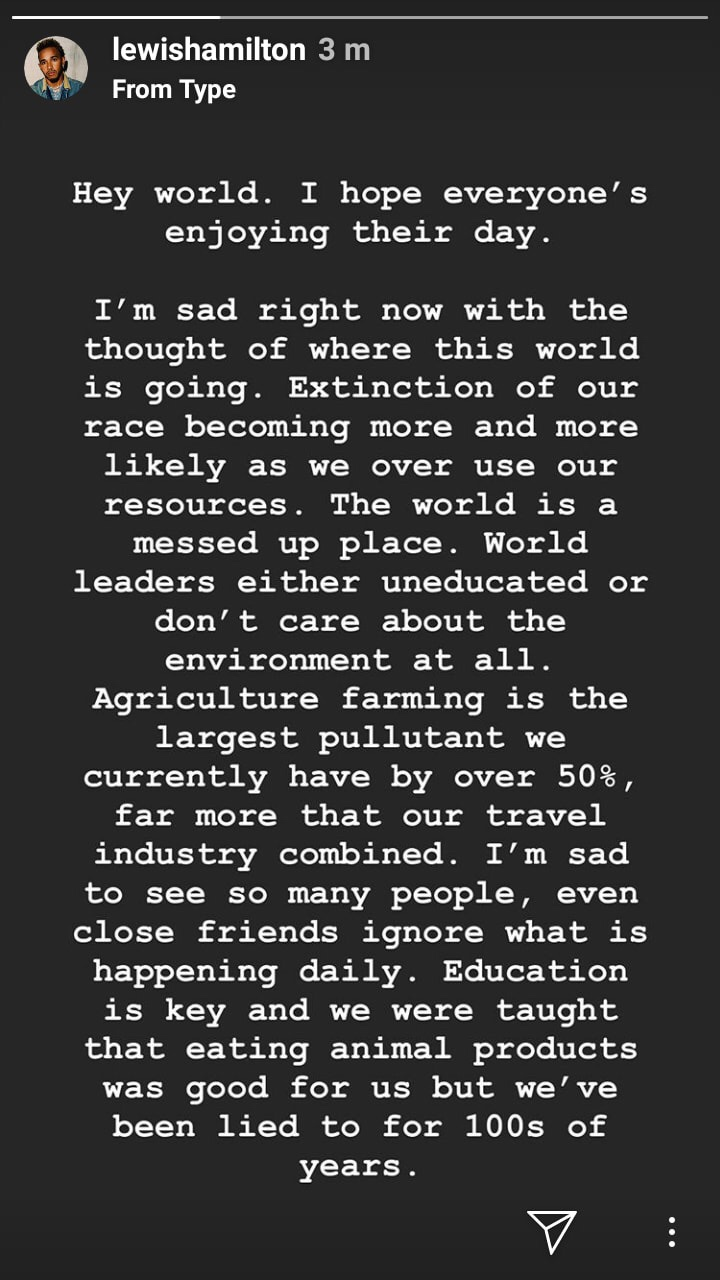Screen dimensions: 720x1280
Task: Open lewishamilton's profile picture
Action: coord(56,68)
